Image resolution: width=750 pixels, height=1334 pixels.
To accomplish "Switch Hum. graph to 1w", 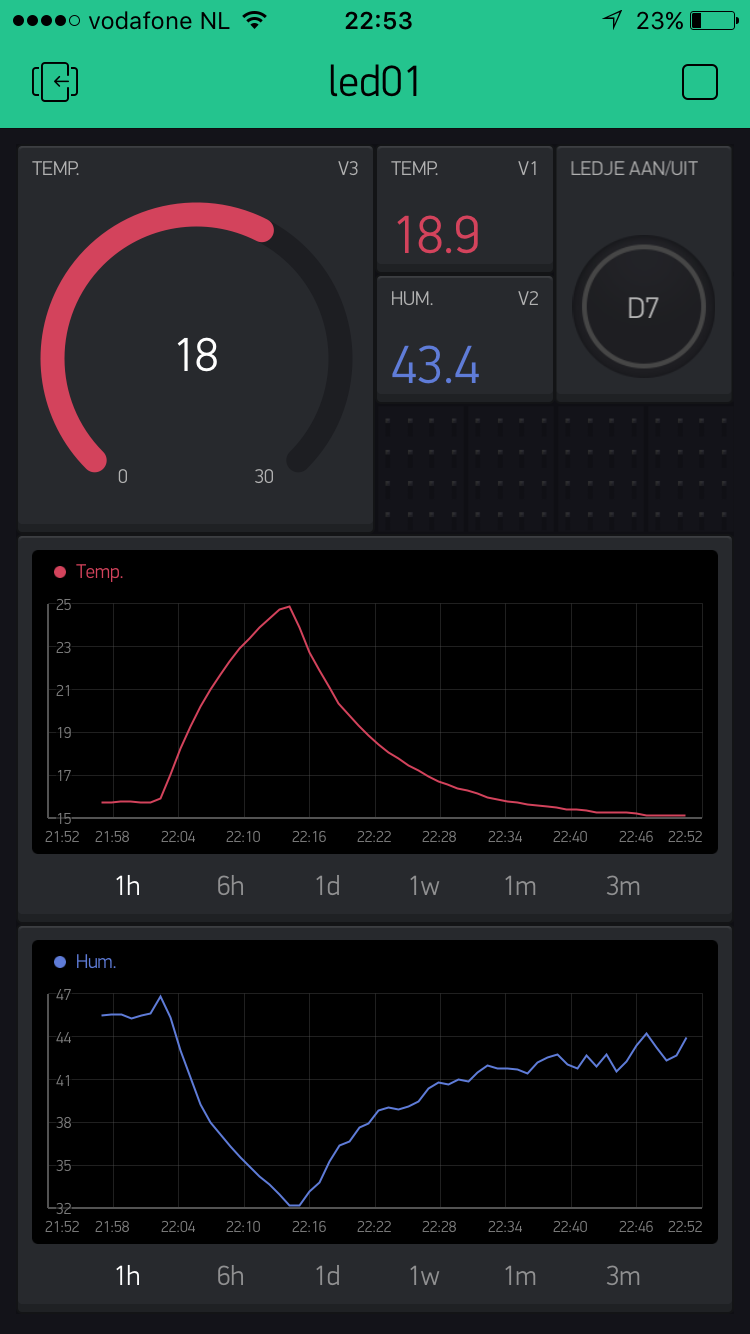I will click(424, 1276).
